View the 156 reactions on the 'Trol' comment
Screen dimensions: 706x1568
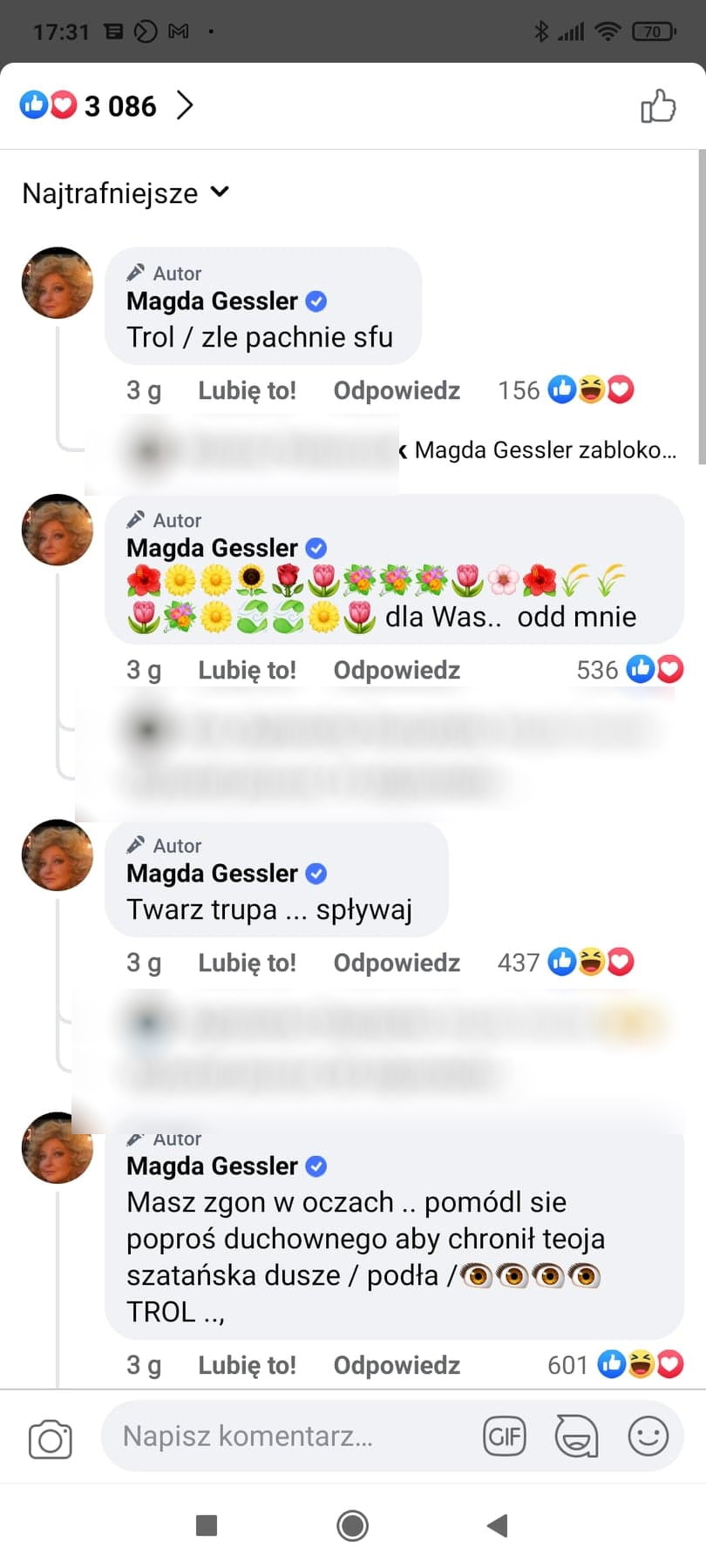[x=566, y=390]
